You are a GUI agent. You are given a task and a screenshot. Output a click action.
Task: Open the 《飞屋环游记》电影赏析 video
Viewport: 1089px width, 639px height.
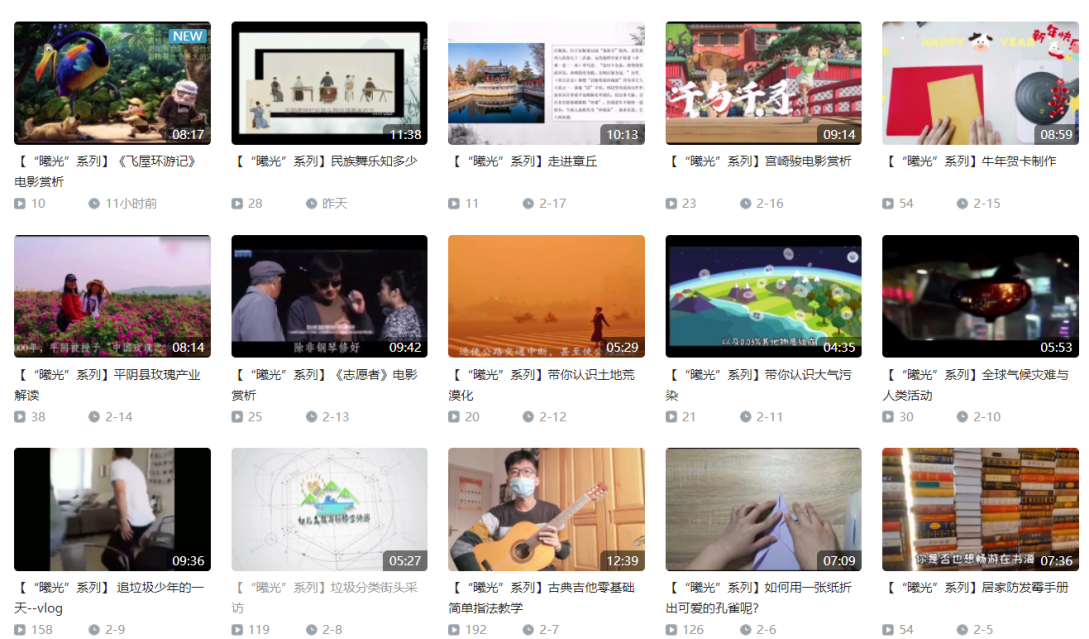(112, 83)
